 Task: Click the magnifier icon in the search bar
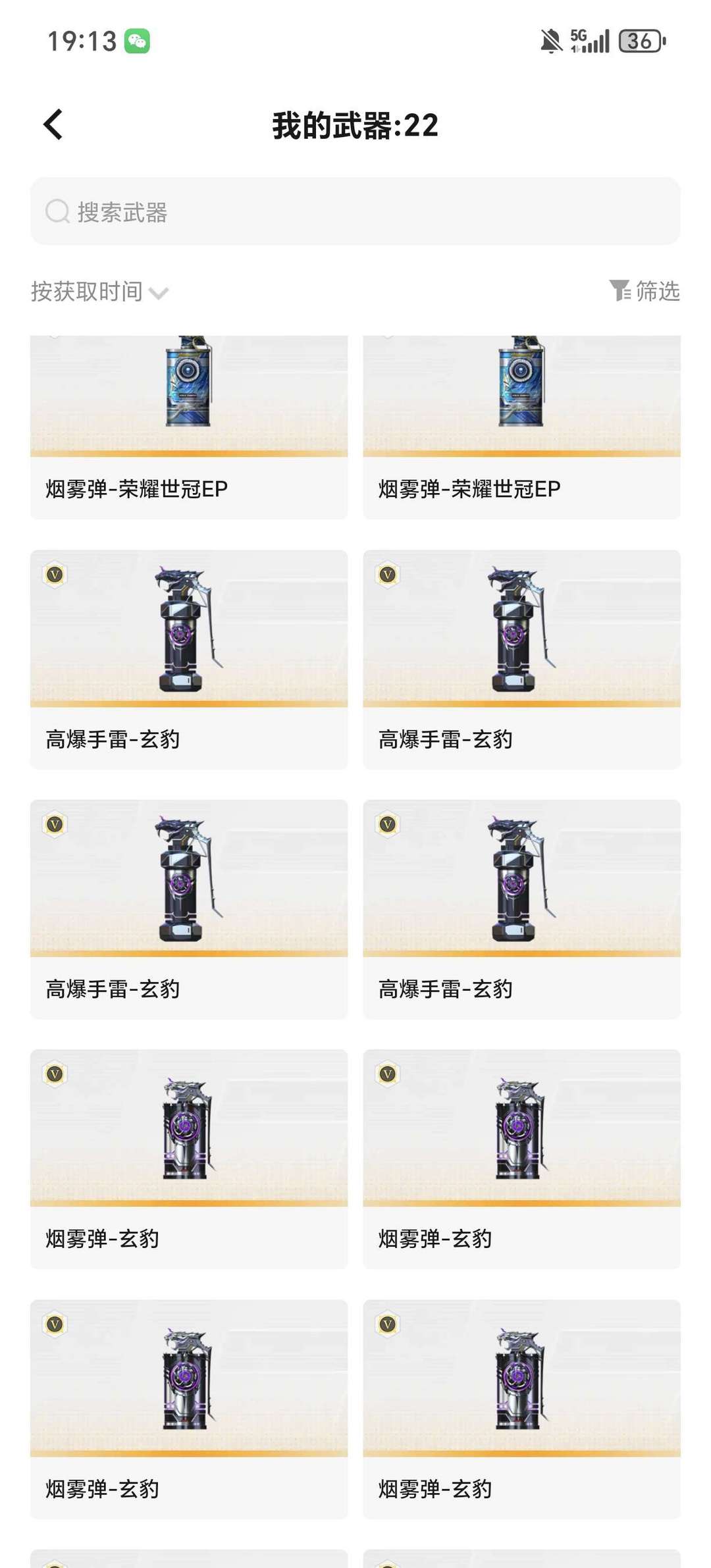pyautogui.click(x=57, y=212)
